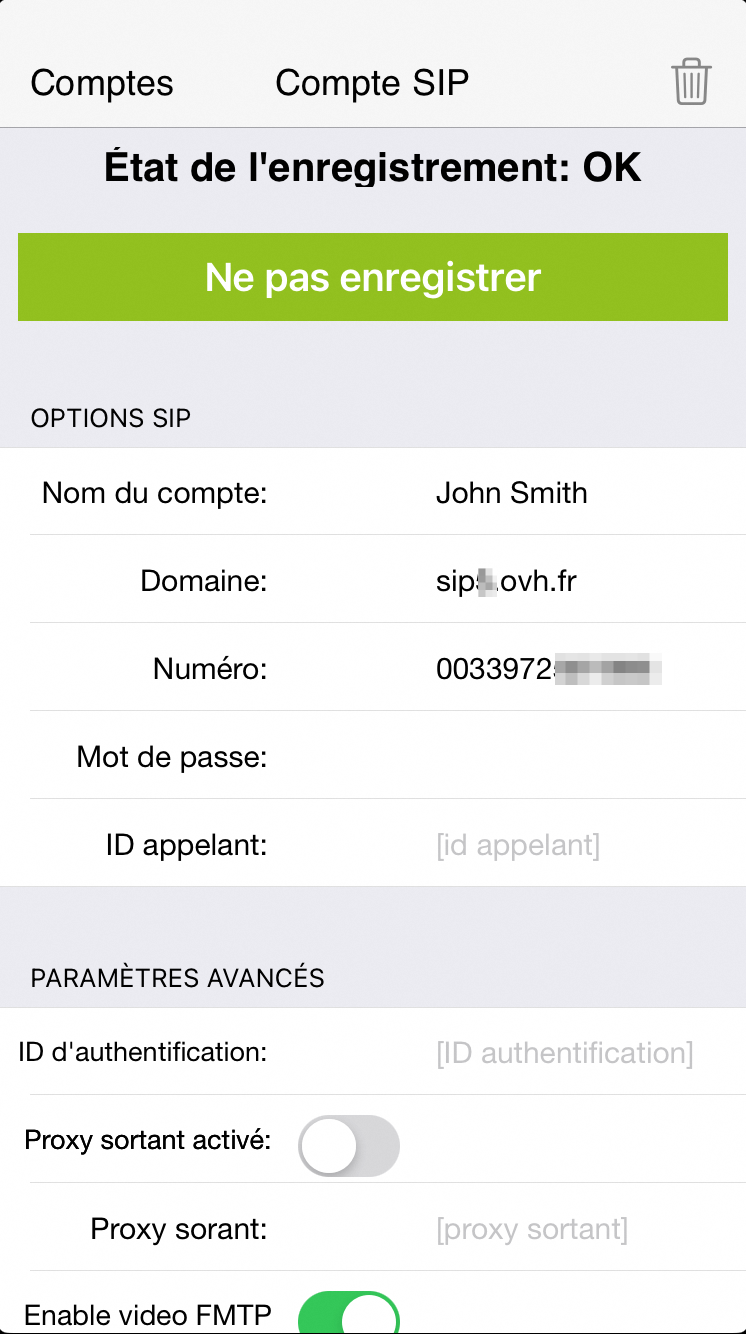Go back to Comptes list

point(100,83)
